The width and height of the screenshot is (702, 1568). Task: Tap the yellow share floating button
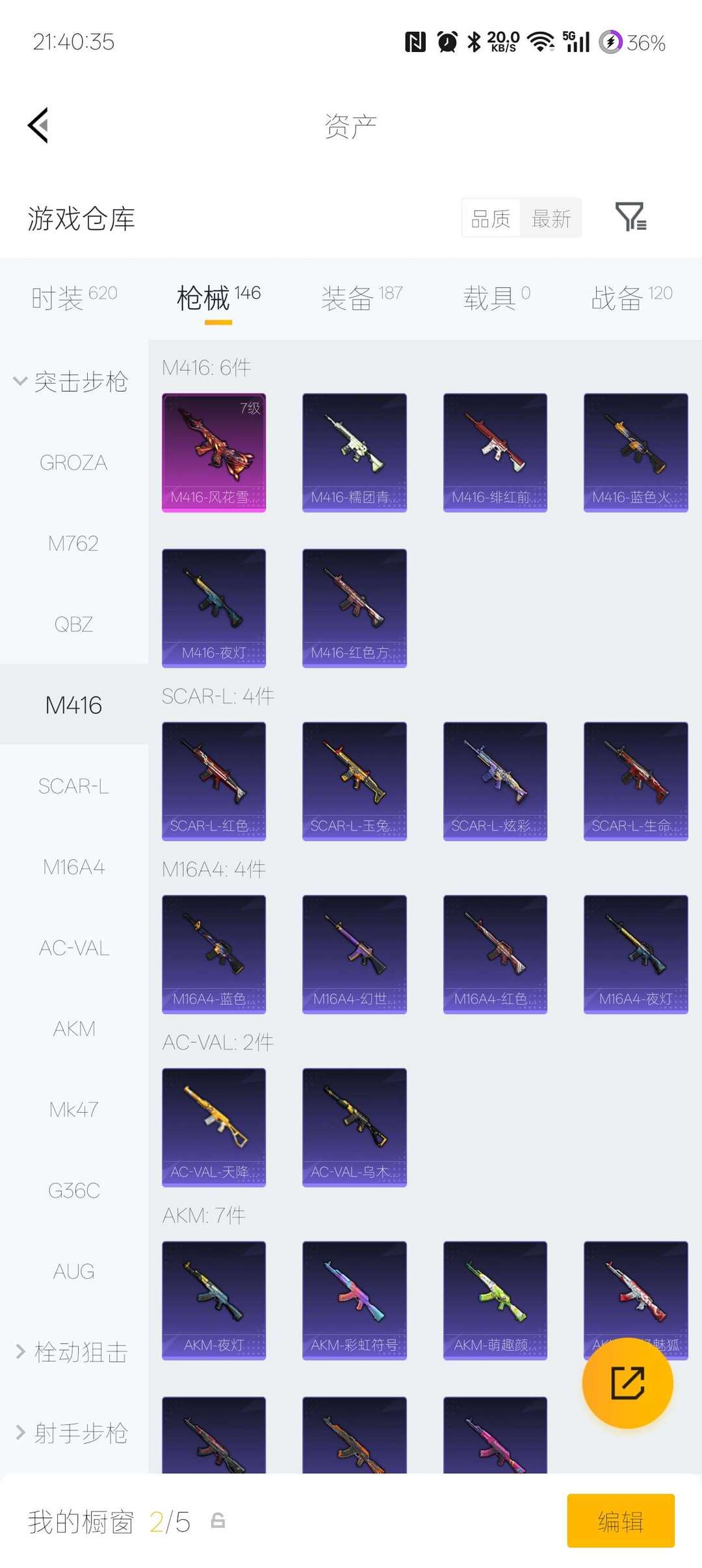point(627,1383)
